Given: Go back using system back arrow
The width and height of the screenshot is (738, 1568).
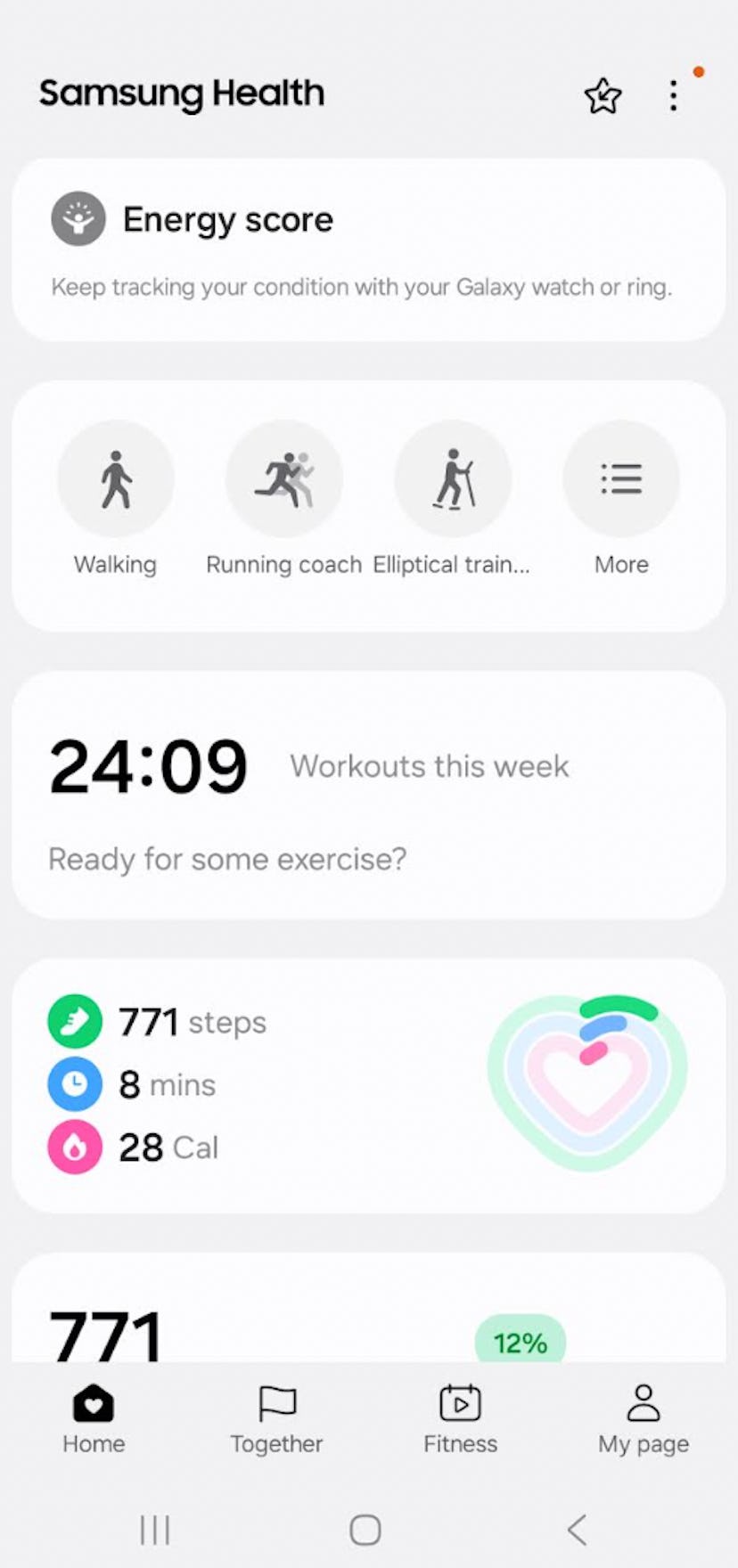Looking at the screenshot, I should pyautogui.click(x=578, y=1530).
